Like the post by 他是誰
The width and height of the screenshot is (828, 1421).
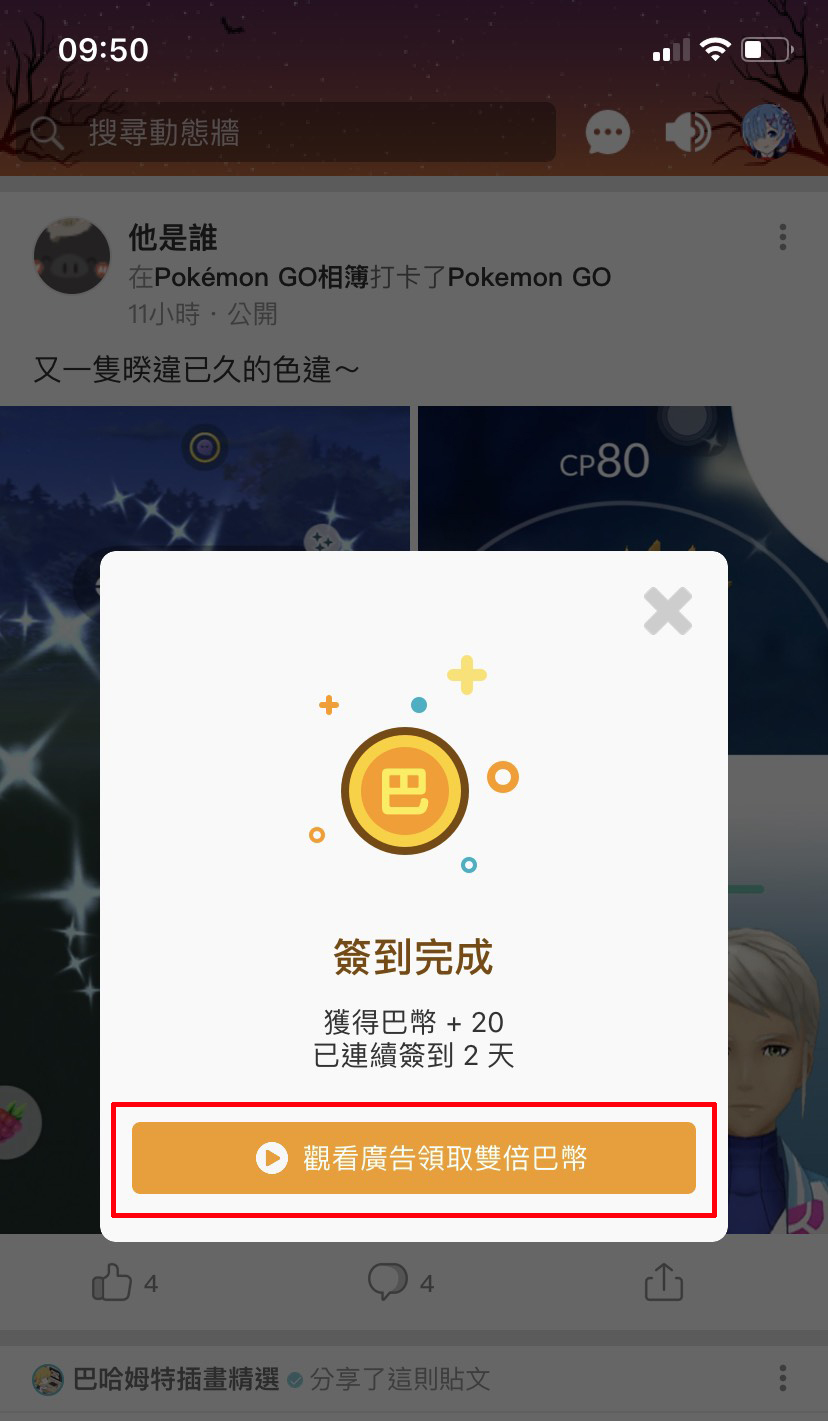tap(112, 1282)
